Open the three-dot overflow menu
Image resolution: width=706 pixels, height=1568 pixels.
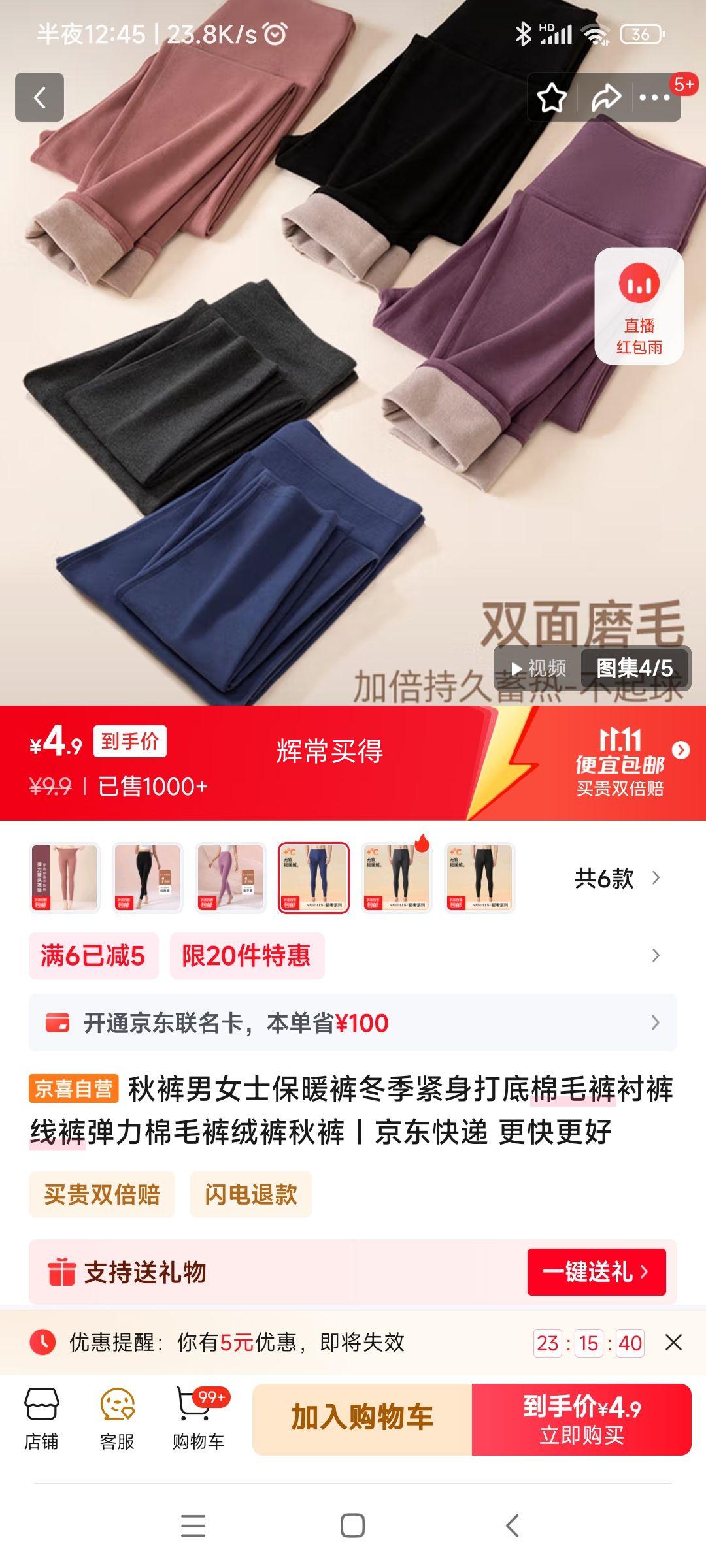(x=654, y=98)
